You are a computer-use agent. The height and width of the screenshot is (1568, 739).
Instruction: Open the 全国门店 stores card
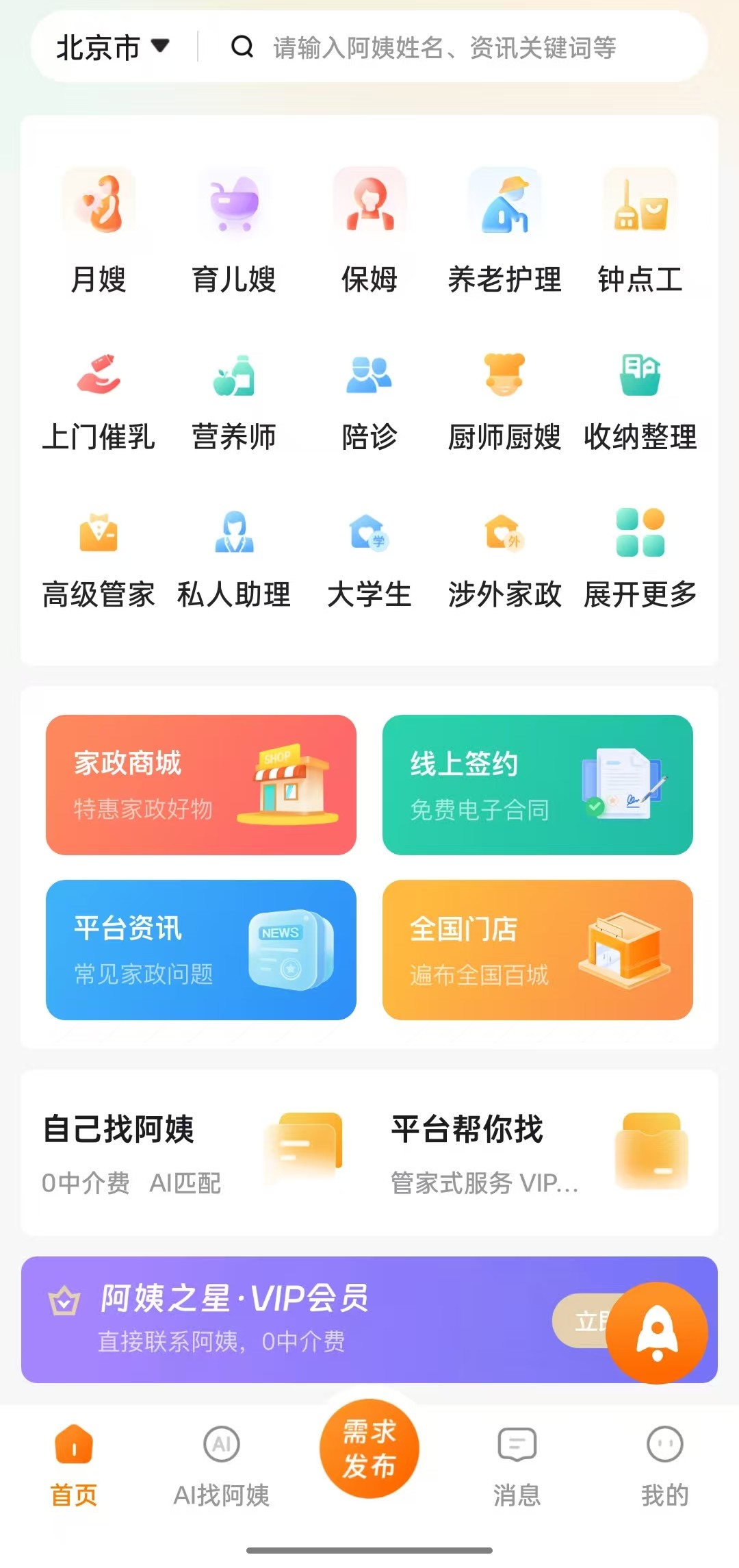[538, 950]
